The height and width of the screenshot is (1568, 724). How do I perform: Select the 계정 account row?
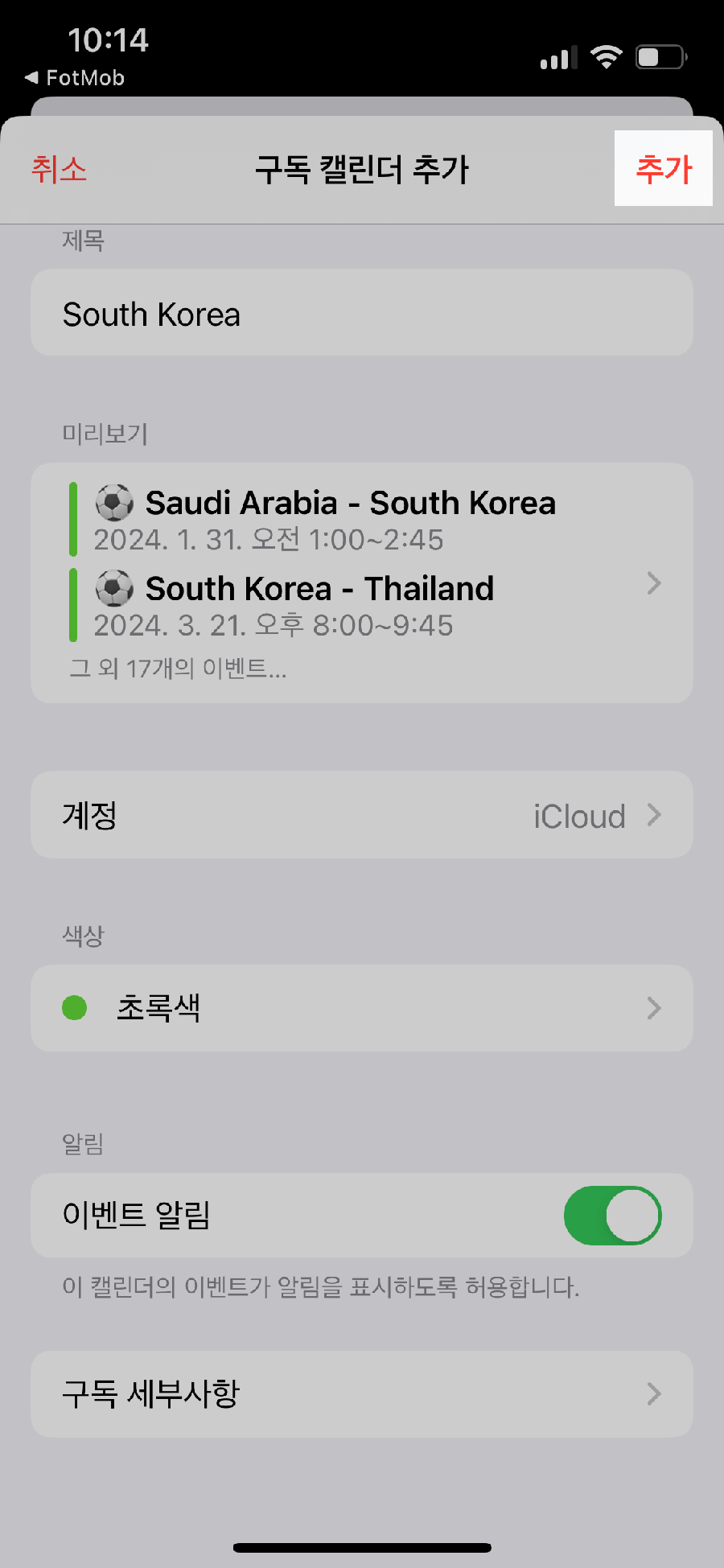360,815
